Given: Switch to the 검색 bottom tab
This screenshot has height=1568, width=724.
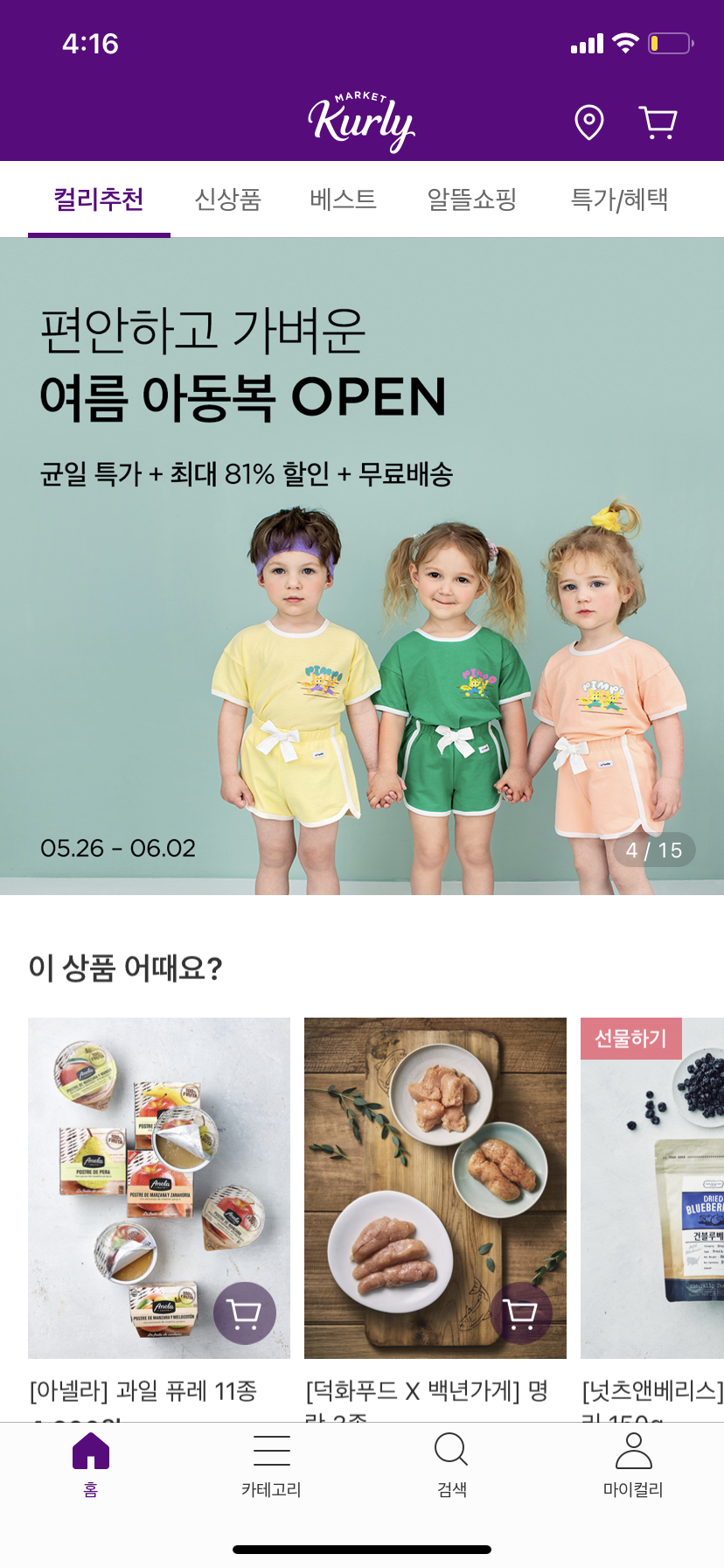Looking at the screenshot, I should 451,1463.
